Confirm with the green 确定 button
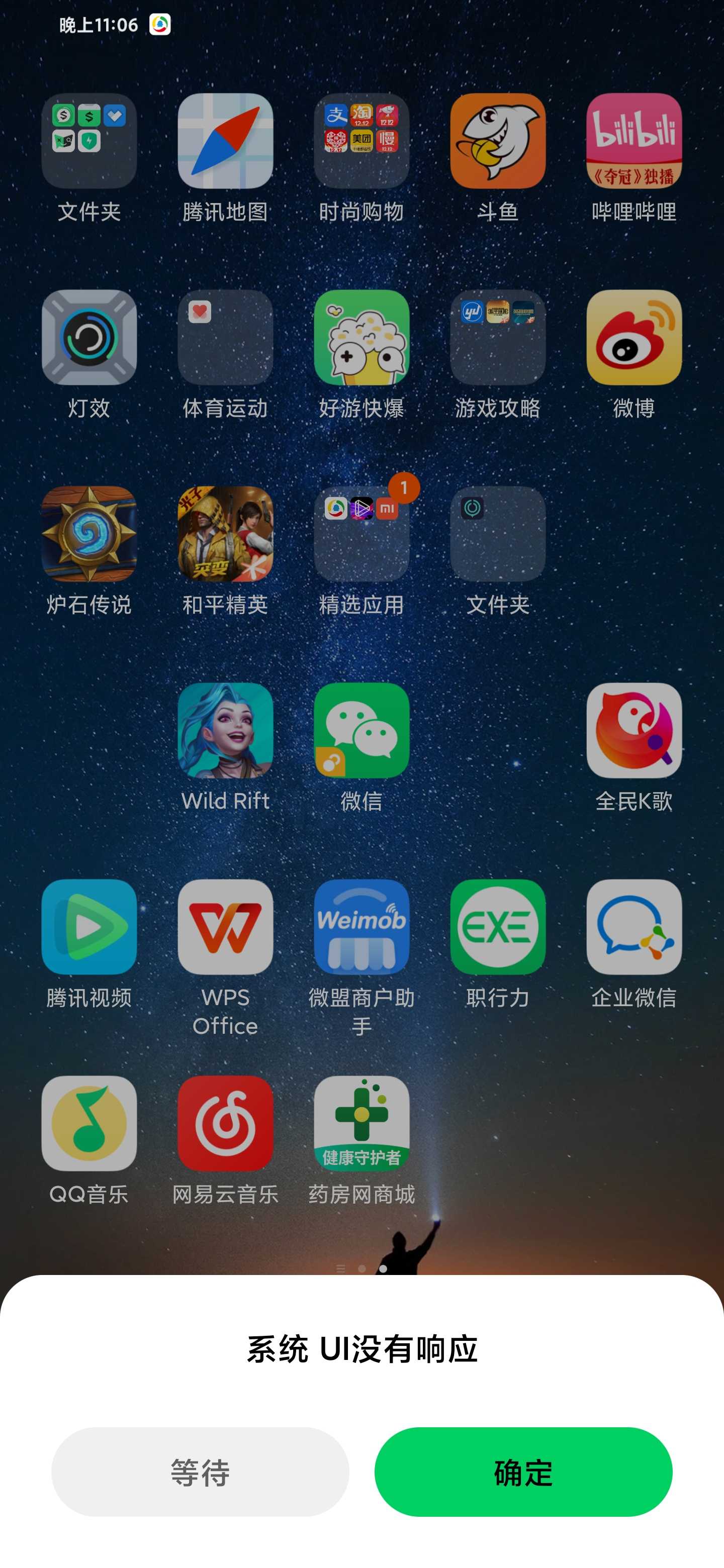Viewport: 724px width, 1568px height. click(x=523, y=1471)
